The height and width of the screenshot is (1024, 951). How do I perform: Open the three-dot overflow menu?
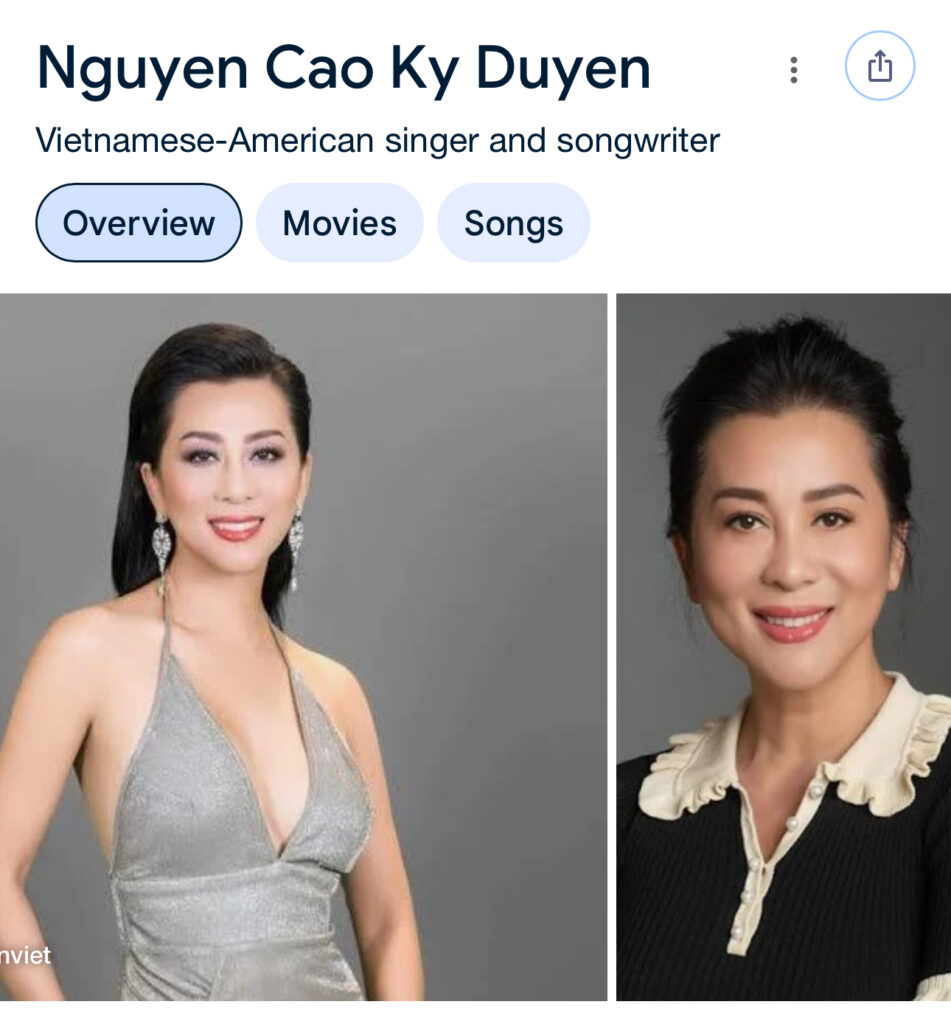[793, 69]
